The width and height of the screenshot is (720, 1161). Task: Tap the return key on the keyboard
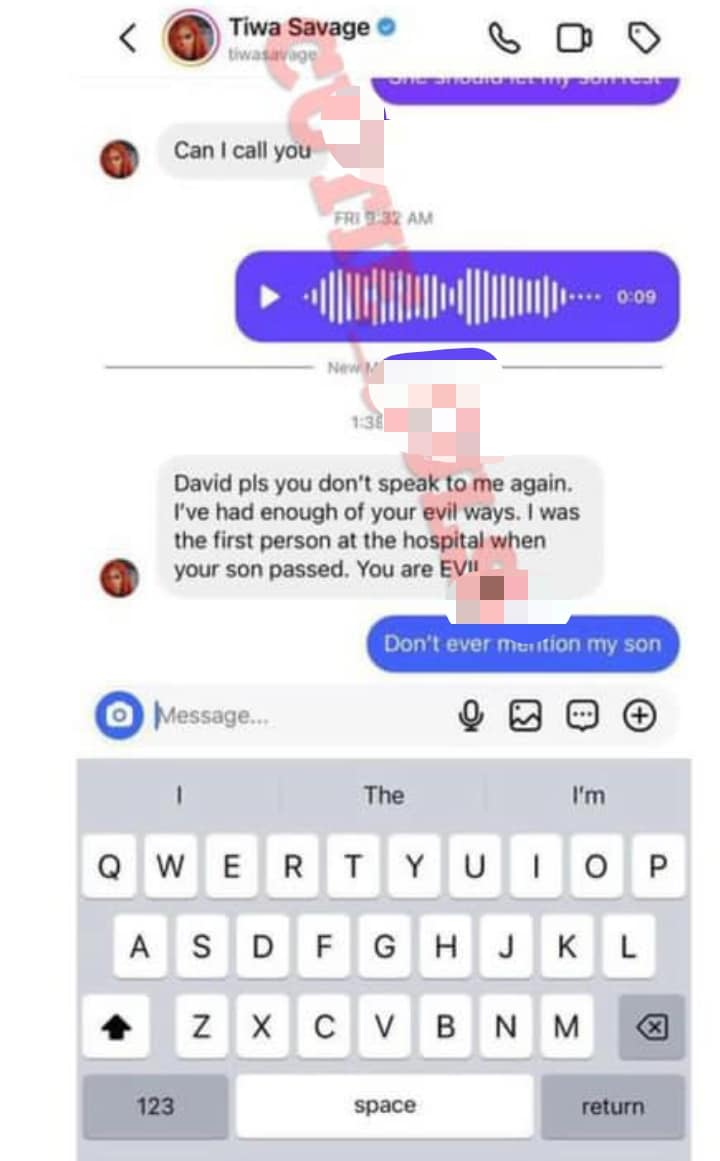pos(612,1106)
